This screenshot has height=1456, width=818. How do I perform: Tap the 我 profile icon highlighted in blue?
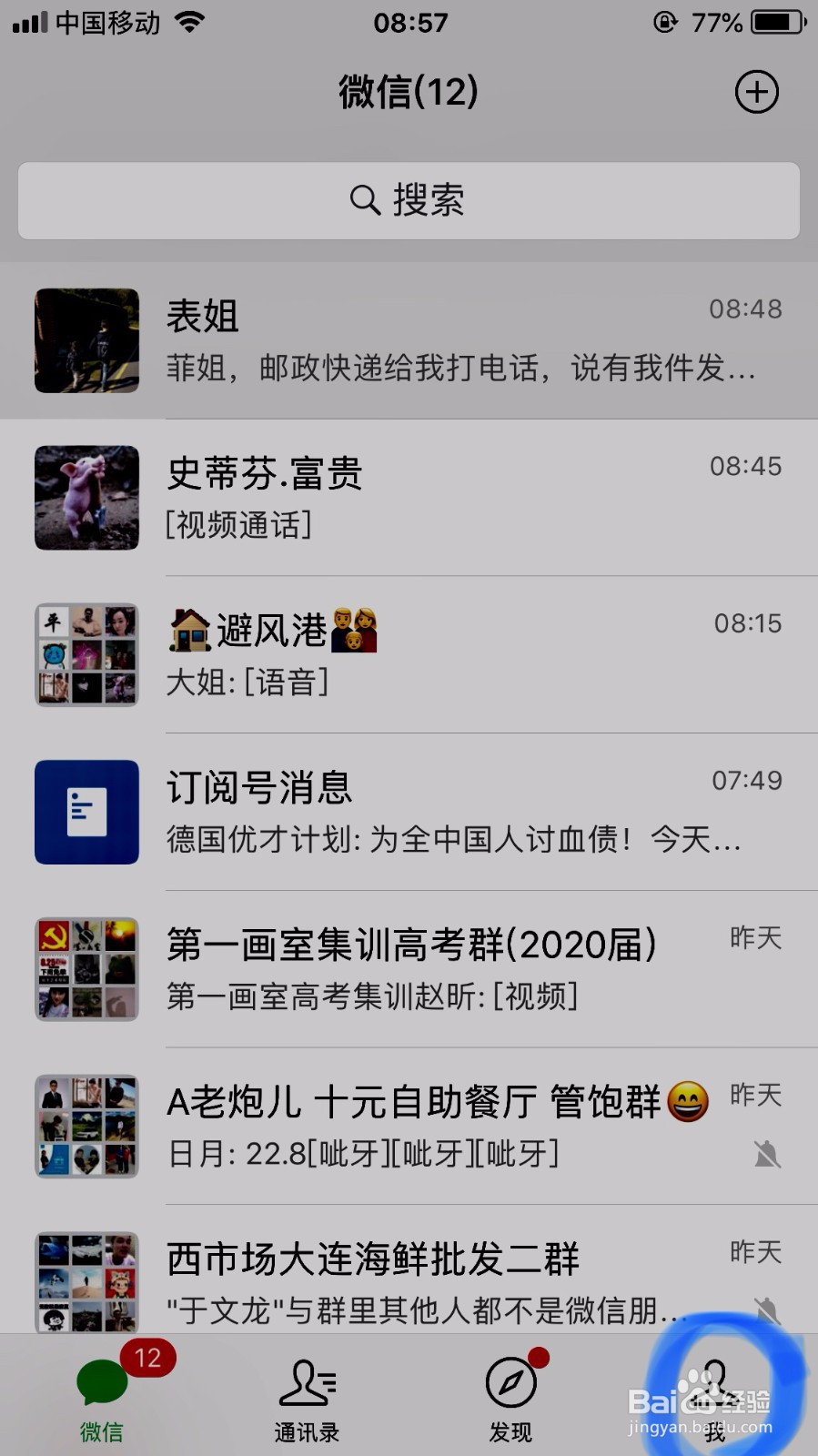coord(716,1382)
